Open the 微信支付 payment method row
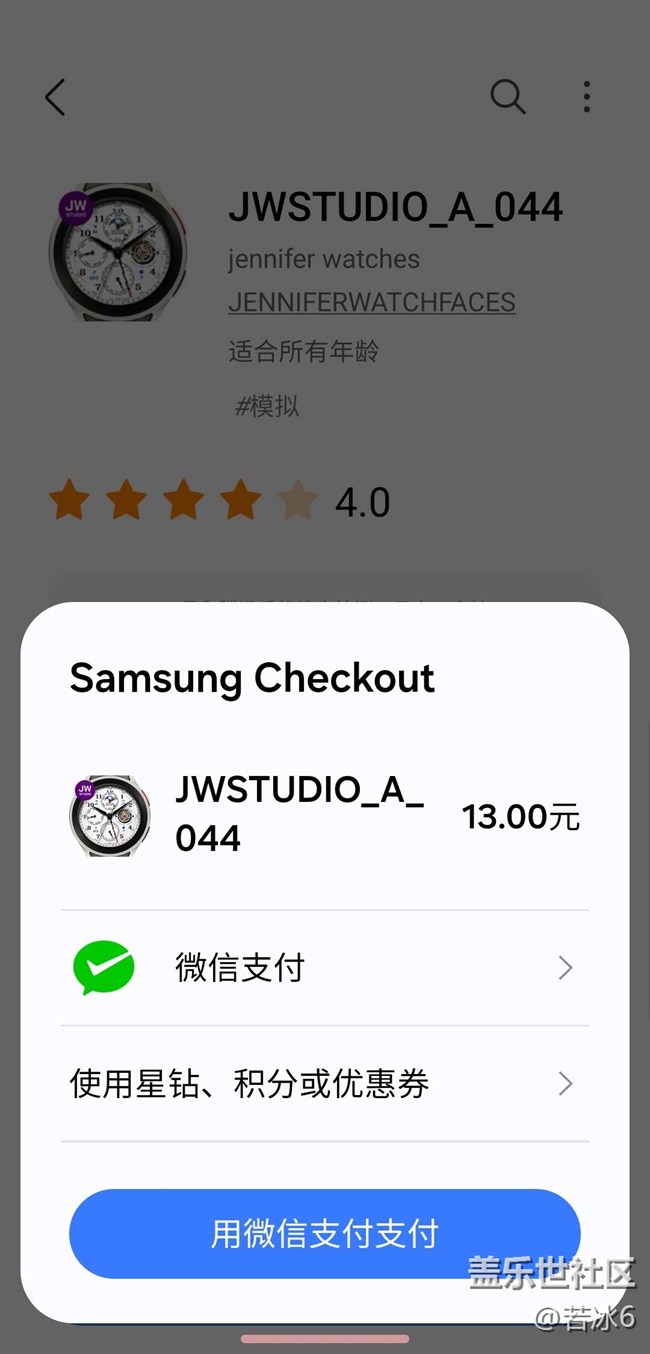 [324, 968]
